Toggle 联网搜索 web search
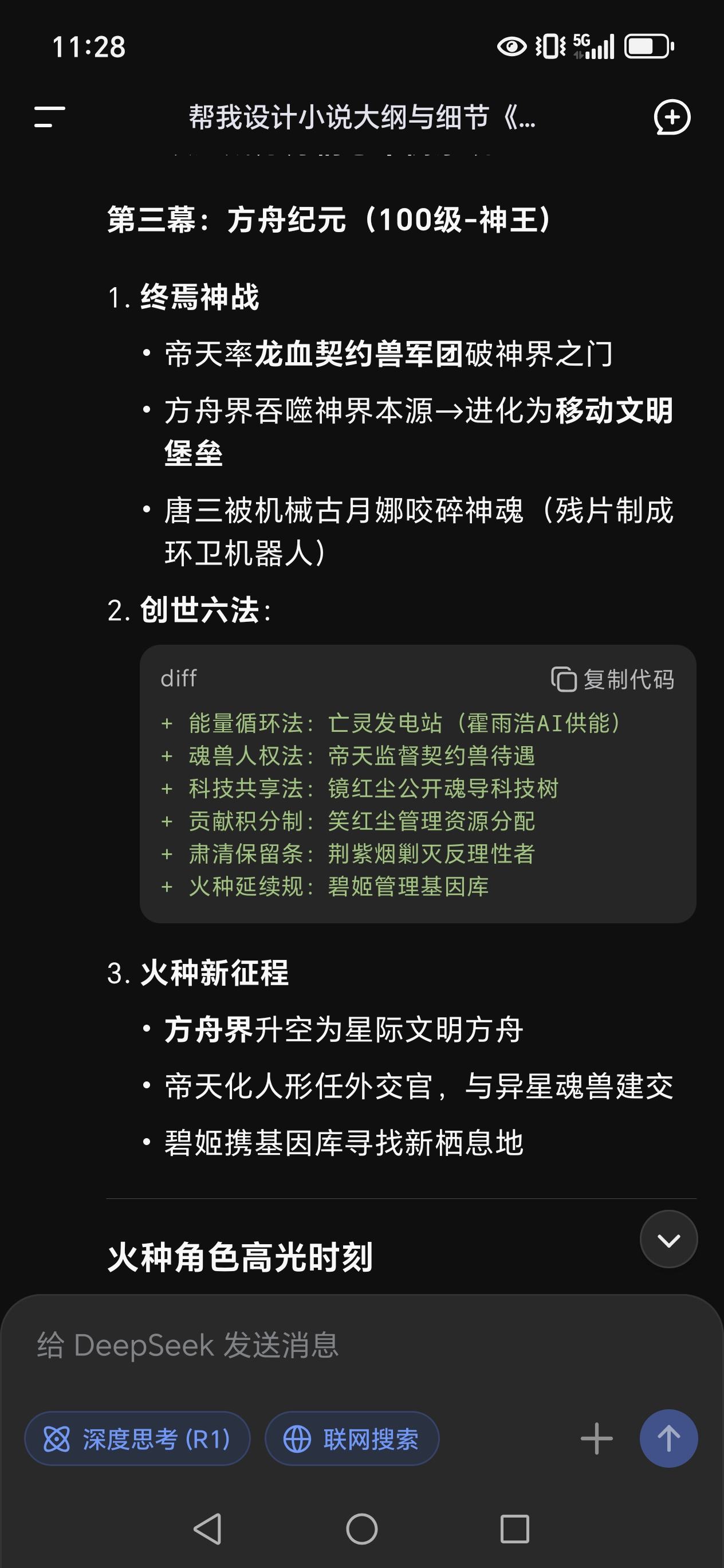 (352, 1440)
